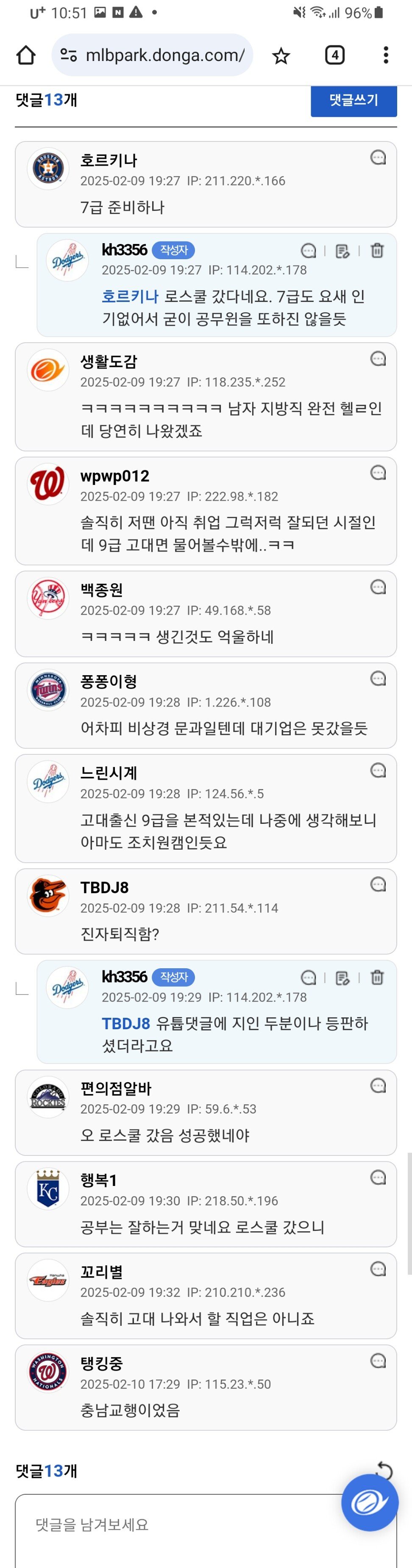Reply to 호르키나's comment
The image size is (412, 1568).
coord(378,158)
